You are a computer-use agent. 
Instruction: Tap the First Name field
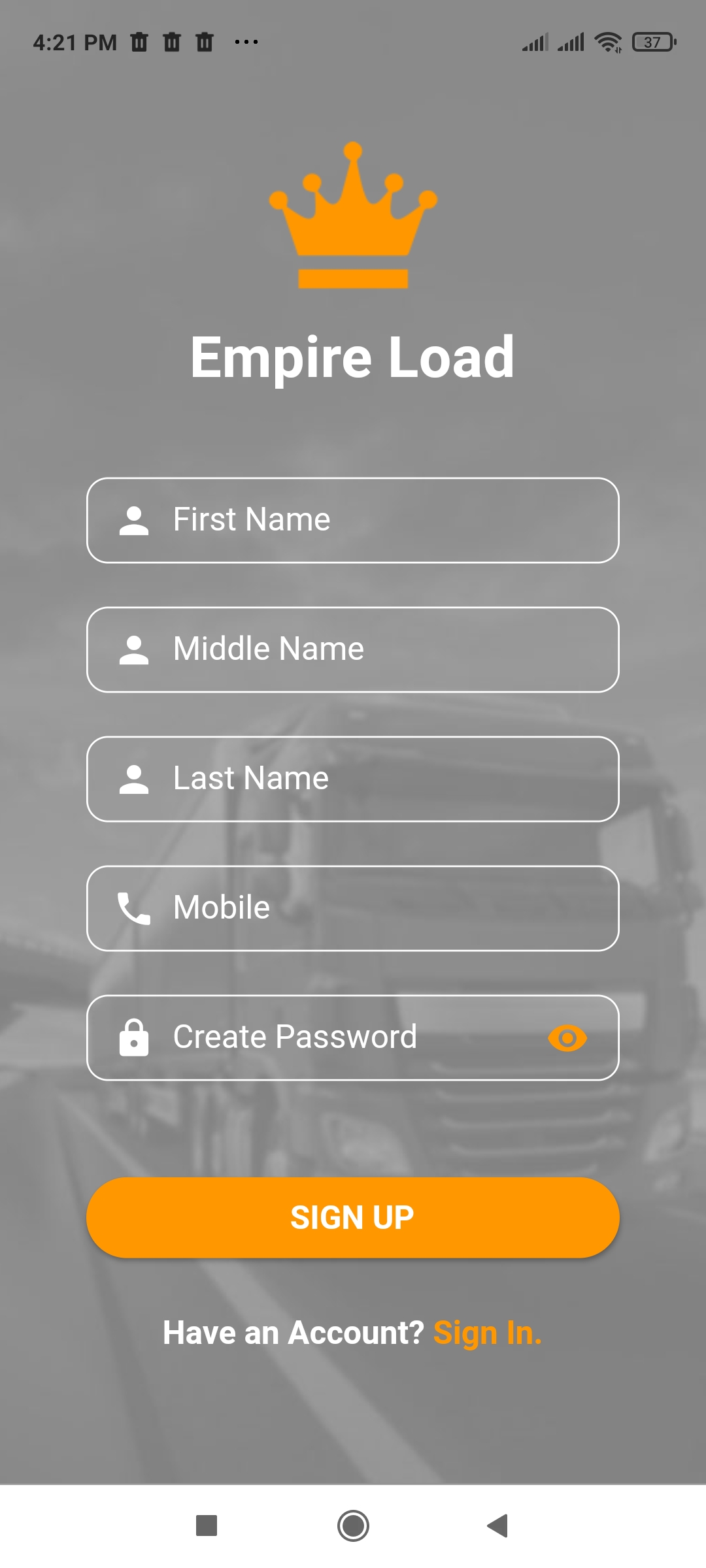point(353,520)
